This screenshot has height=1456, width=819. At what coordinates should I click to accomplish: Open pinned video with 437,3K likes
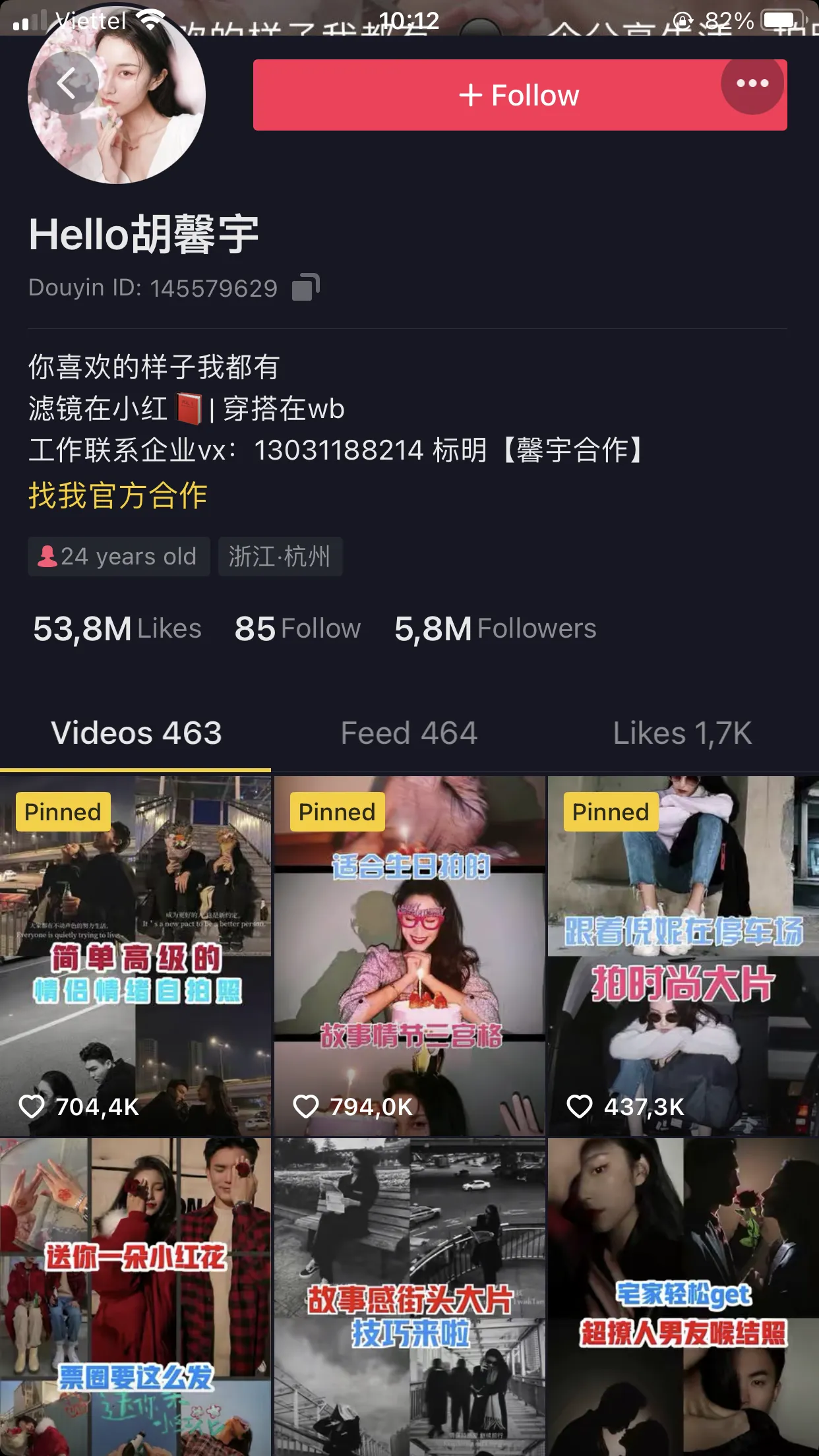[x=683, y=956]
